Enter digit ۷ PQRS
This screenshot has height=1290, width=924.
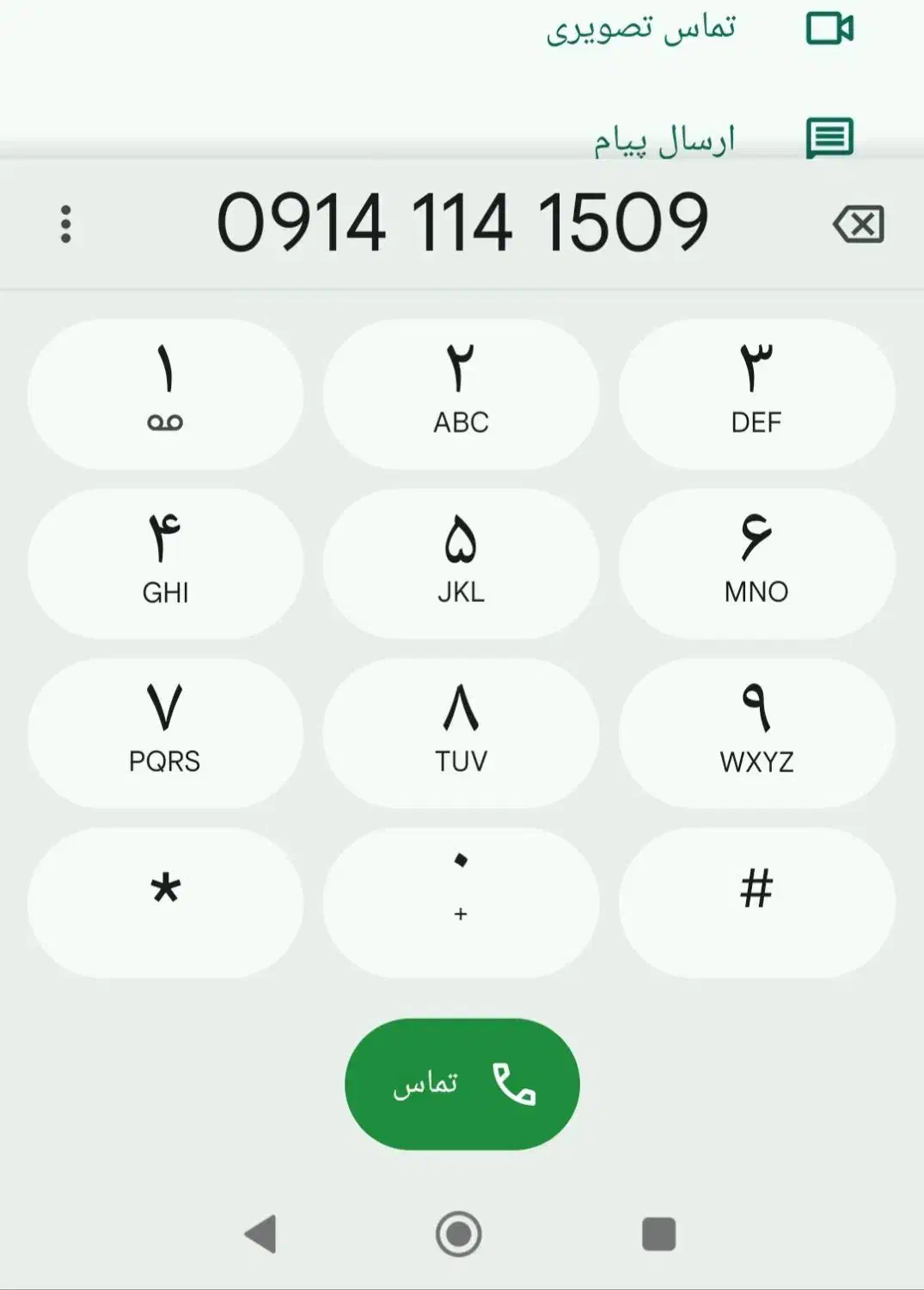pyautogui.click(x=165, y=733)
